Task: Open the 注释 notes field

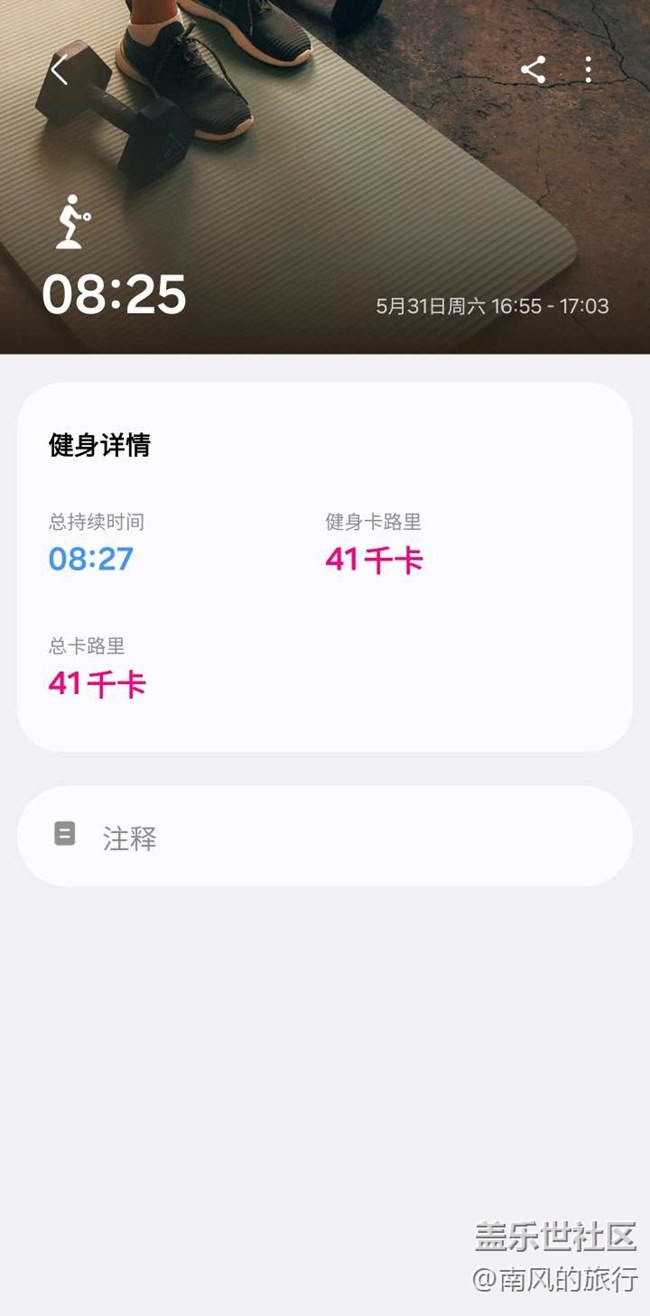Action: [325, 836]
